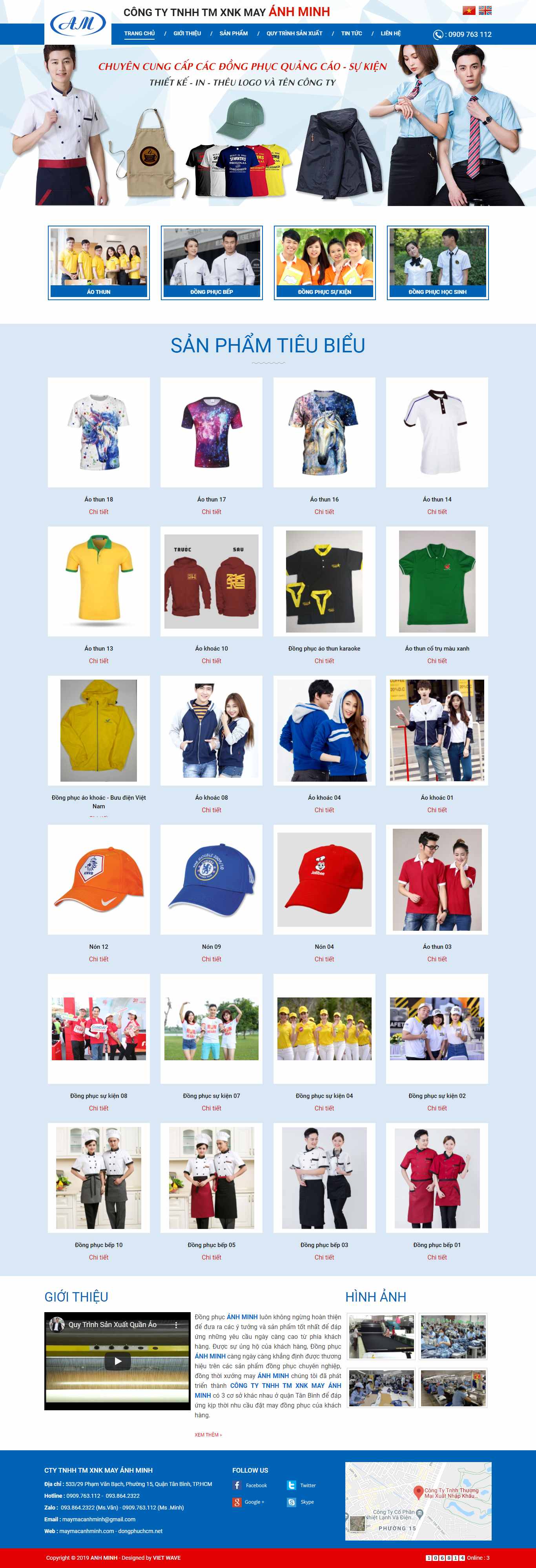Screen dimensions: 536x1568
Task: Switch language to English flag
Action: (485, 10)
